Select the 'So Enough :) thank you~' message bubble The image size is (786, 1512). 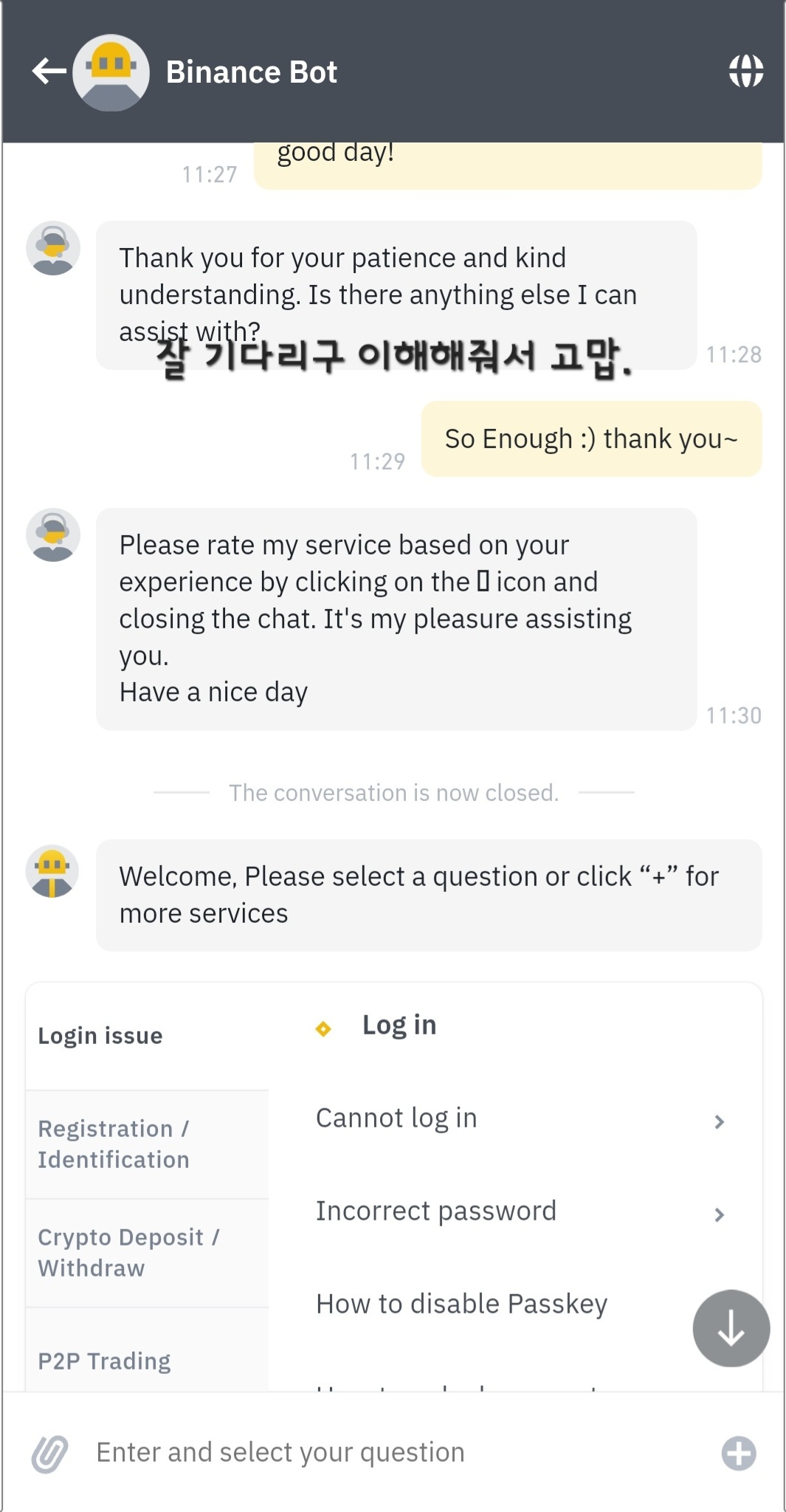pyautogui.click(x=590, y=439)
